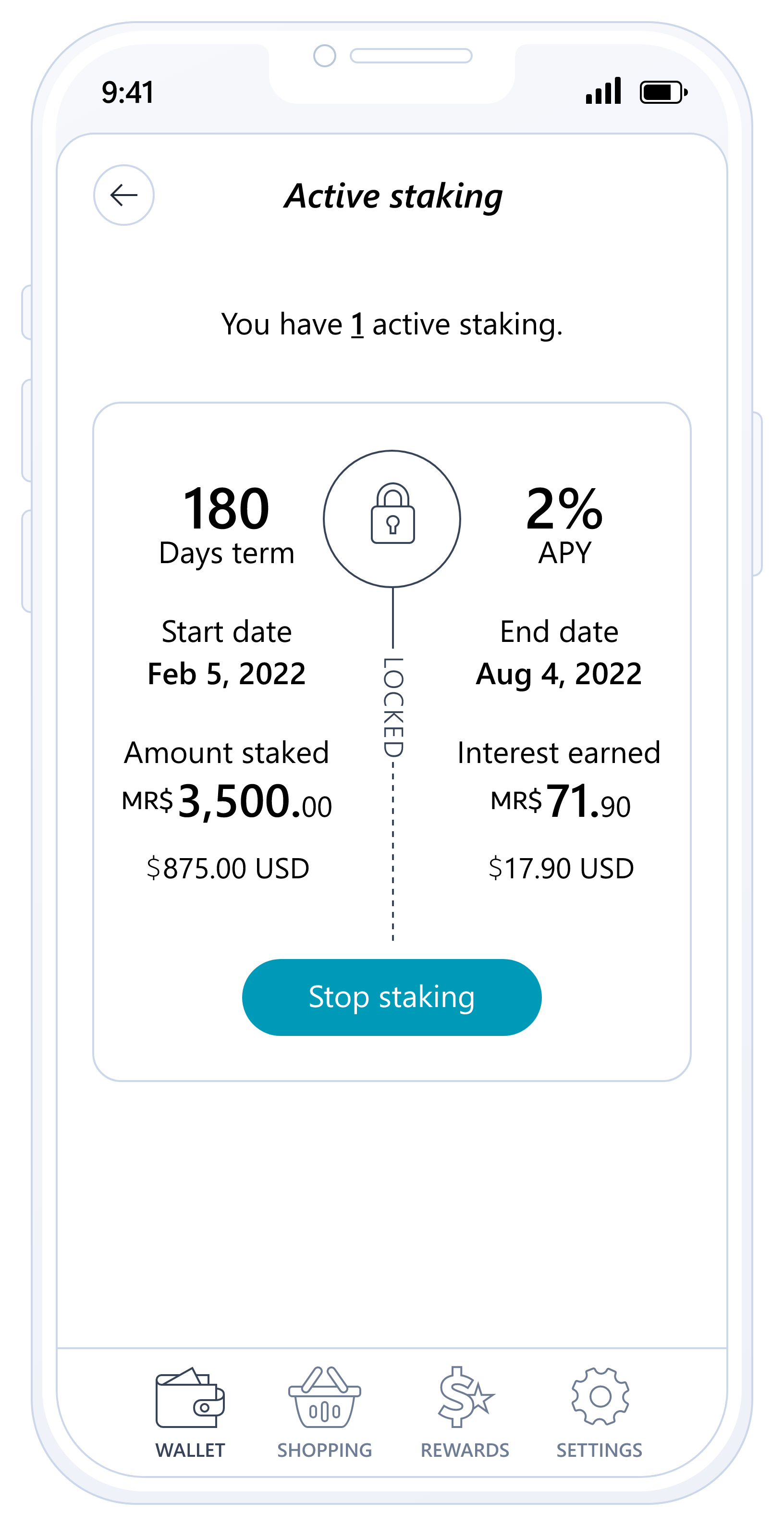Open the Rewards tab

pos(465,1413)
